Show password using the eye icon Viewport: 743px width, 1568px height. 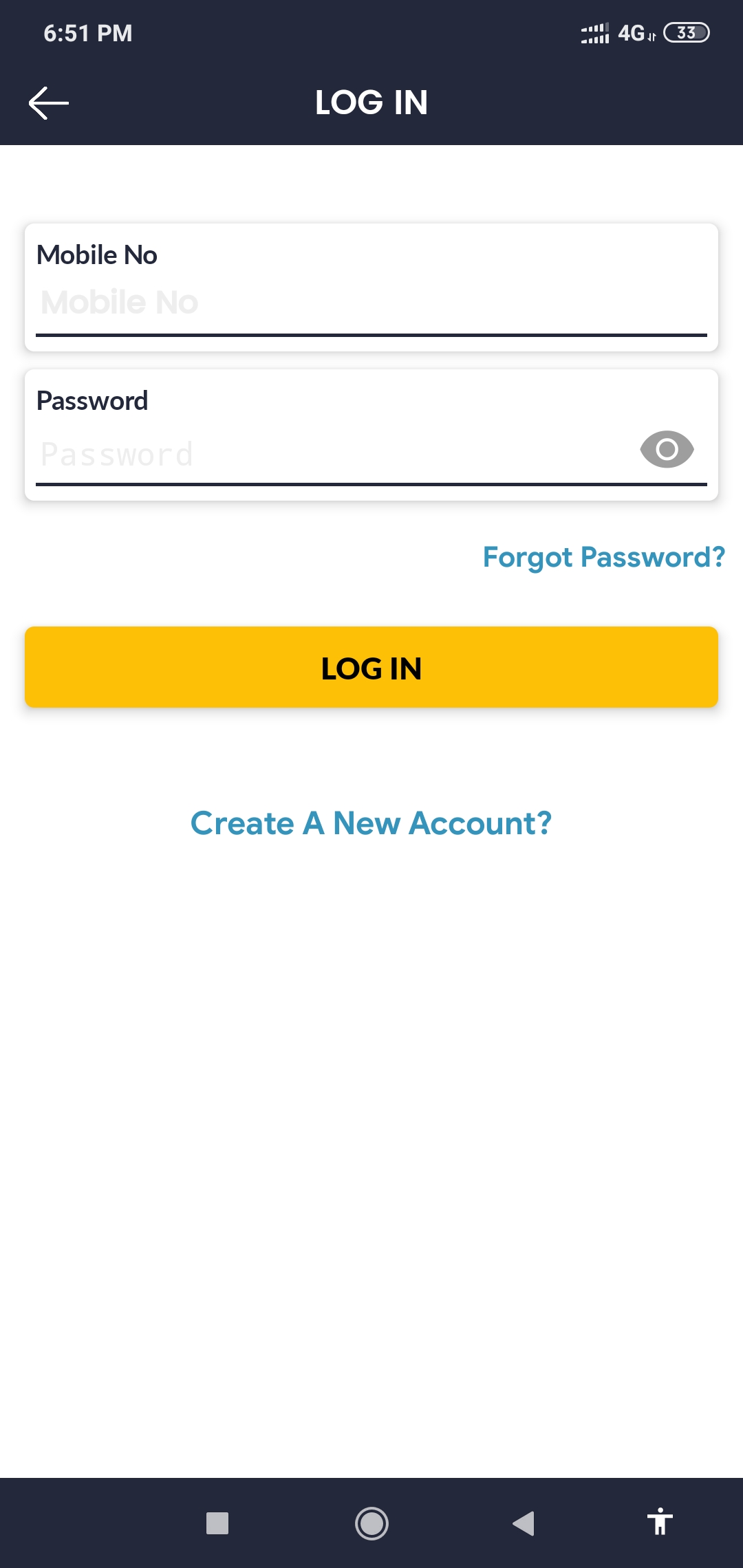(x=667, y=450)
